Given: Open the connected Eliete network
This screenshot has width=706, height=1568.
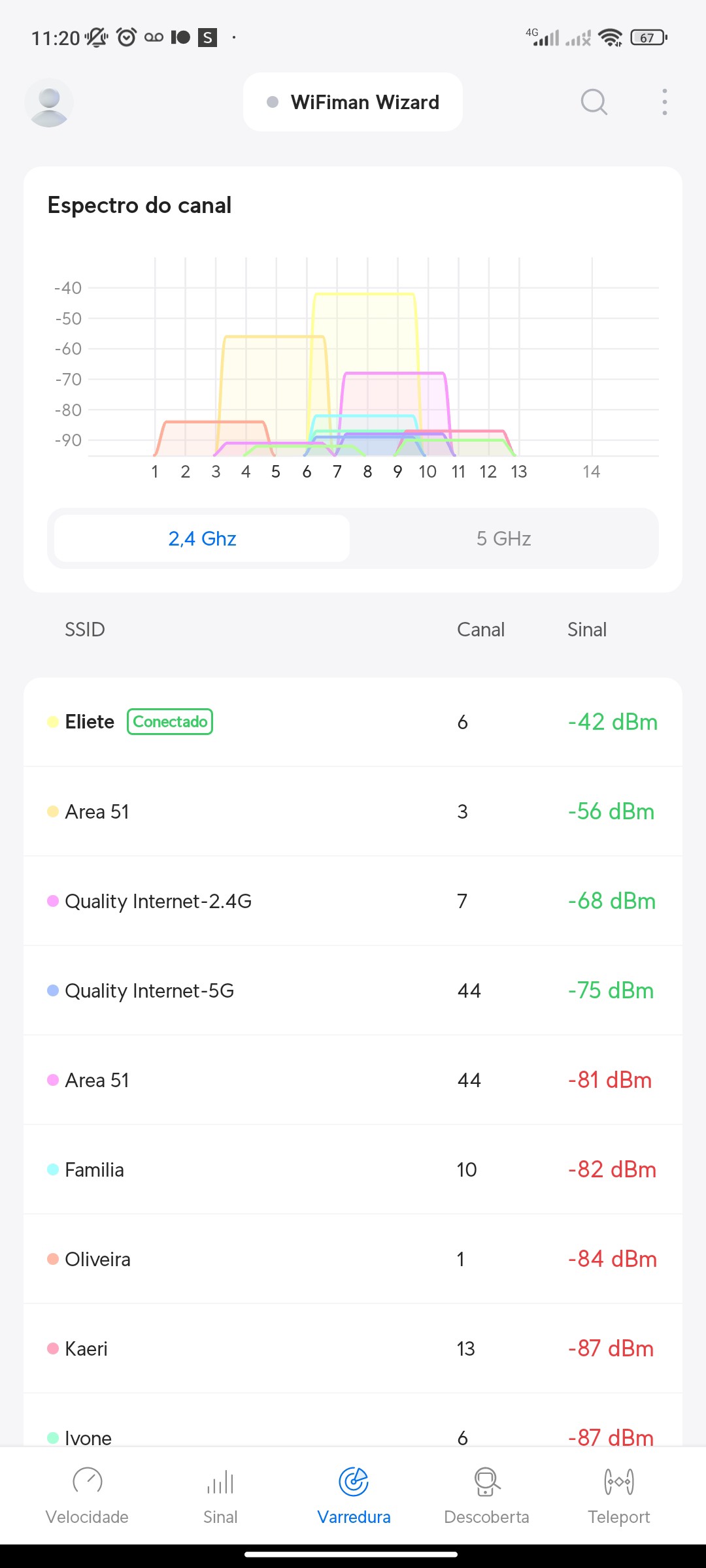Looking at the screenshot, I should tap(353, 722).
